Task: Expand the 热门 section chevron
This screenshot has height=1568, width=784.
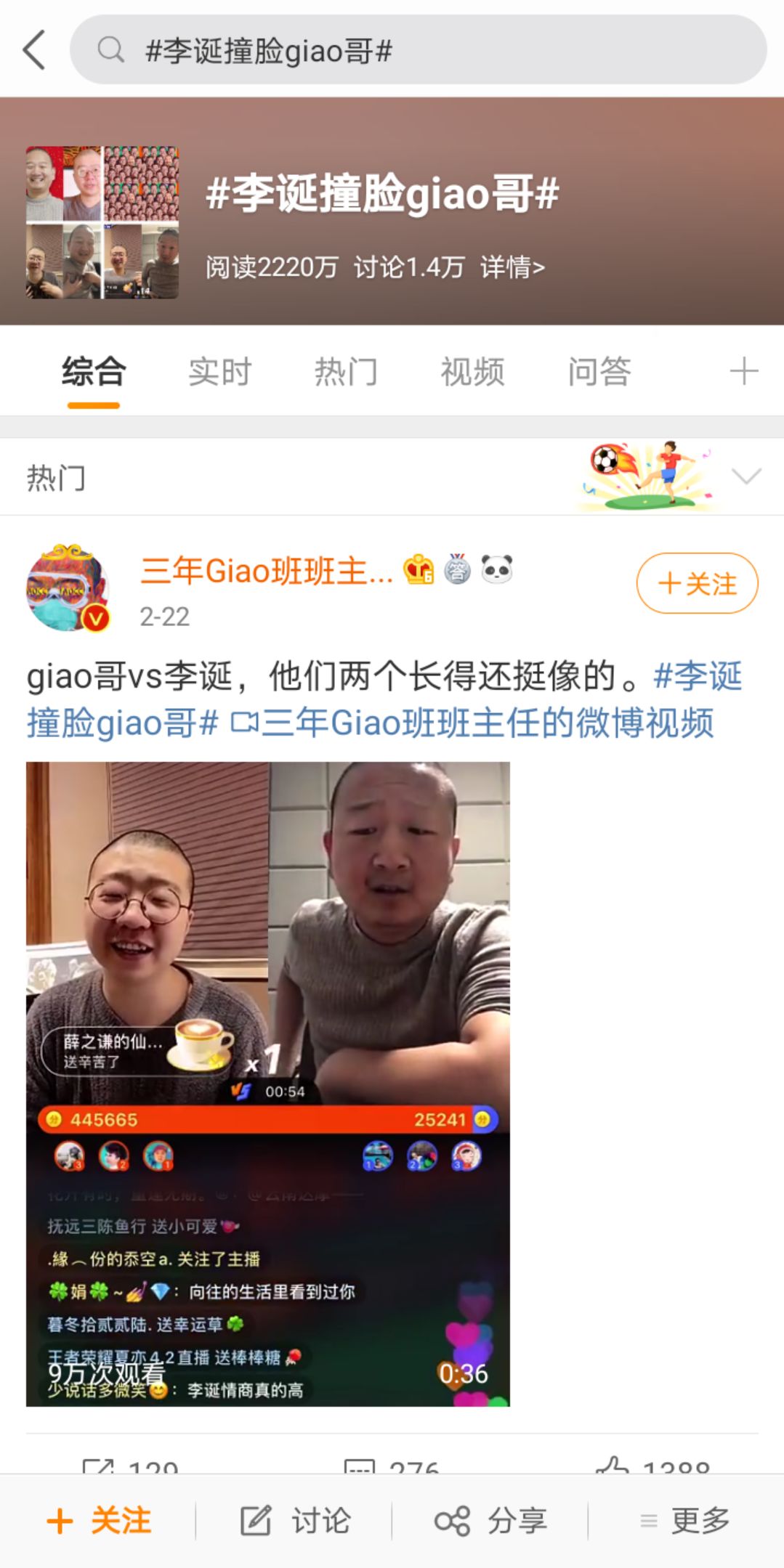Action: [746, 476]
